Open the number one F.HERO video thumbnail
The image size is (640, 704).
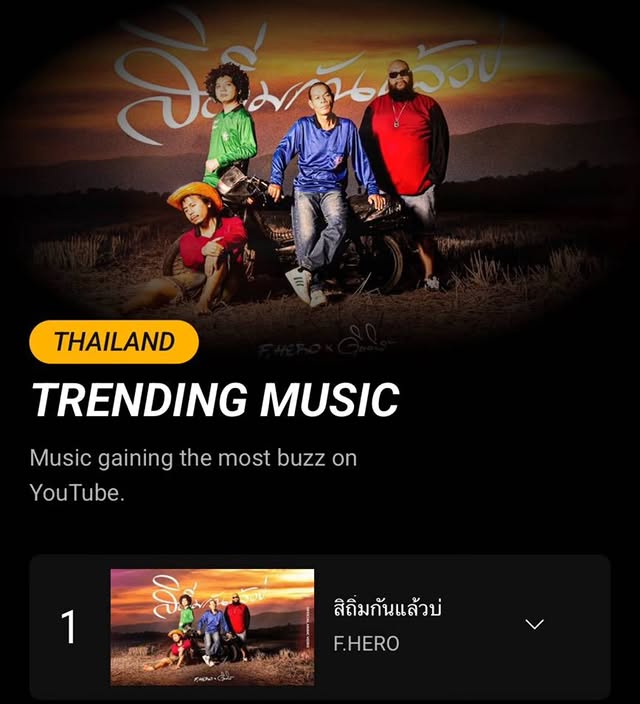click(x=212, y=627)
